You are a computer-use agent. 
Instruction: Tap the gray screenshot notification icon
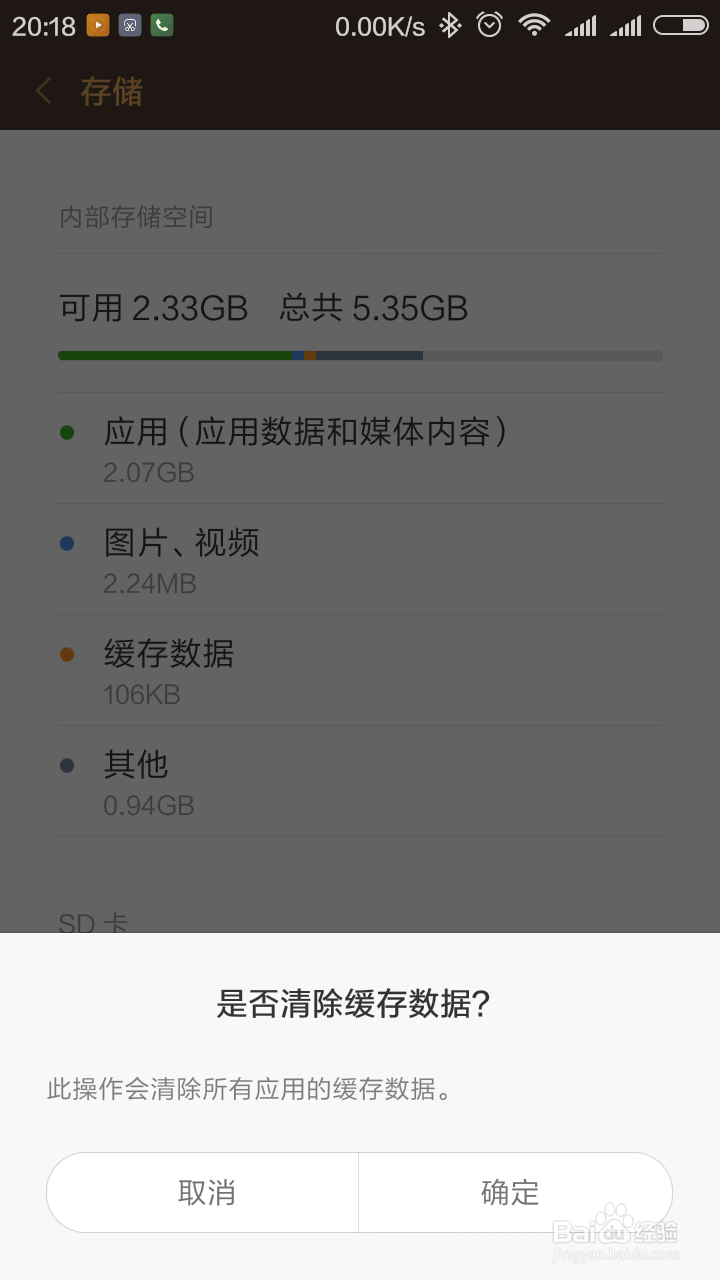(129, 25)
